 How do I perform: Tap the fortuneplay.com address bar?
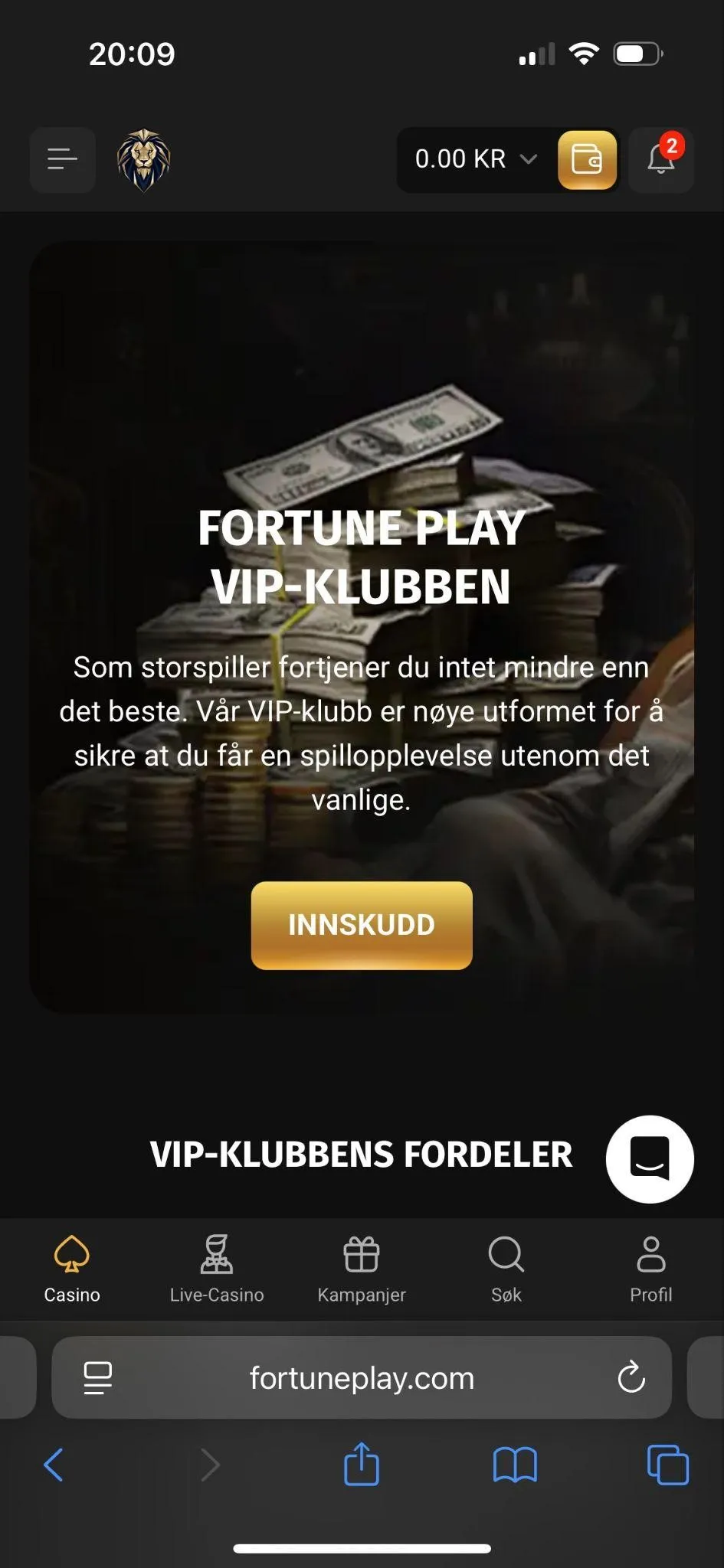point(362,1378)
